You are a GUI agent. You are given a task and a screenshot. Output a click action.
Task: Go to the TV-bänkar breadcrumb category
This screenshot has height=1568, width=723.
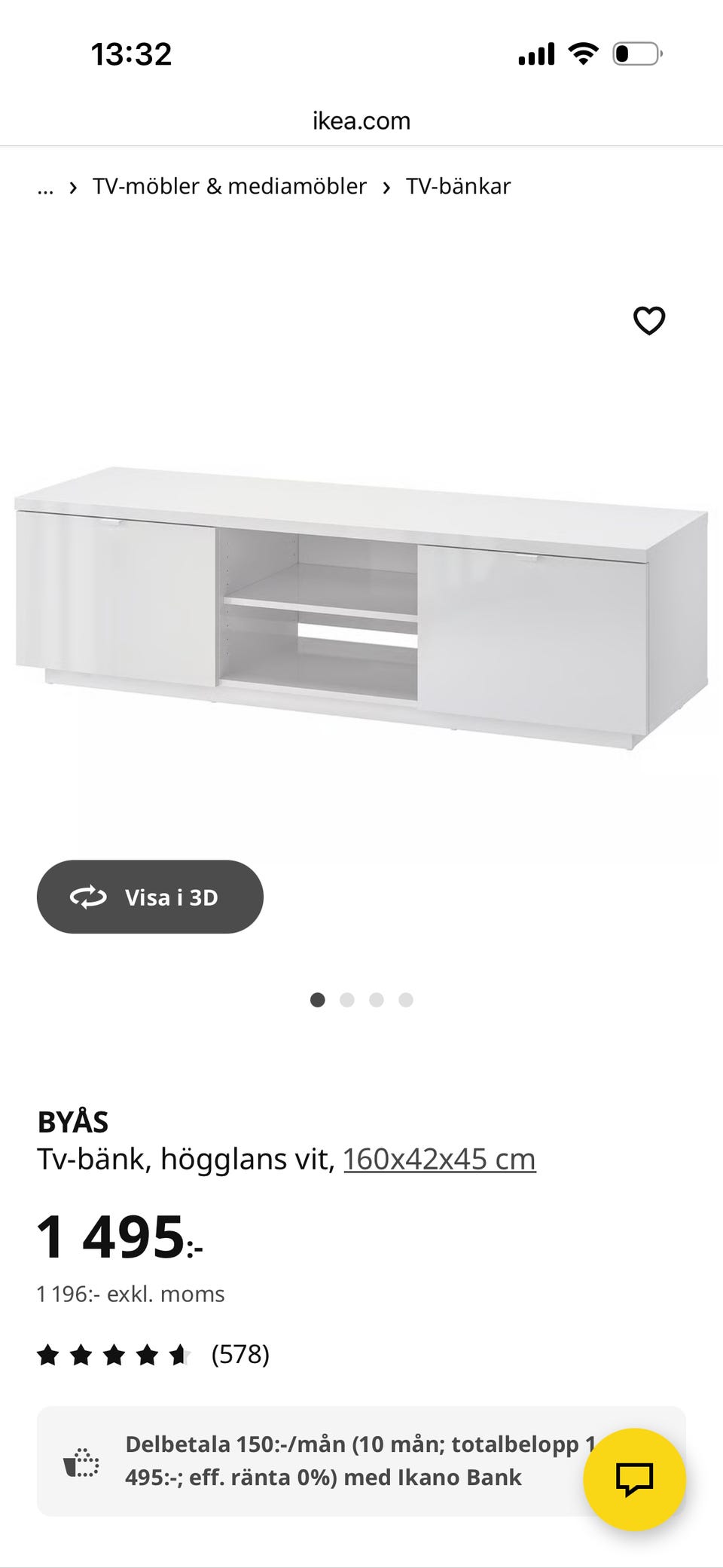tap(458, 186)
